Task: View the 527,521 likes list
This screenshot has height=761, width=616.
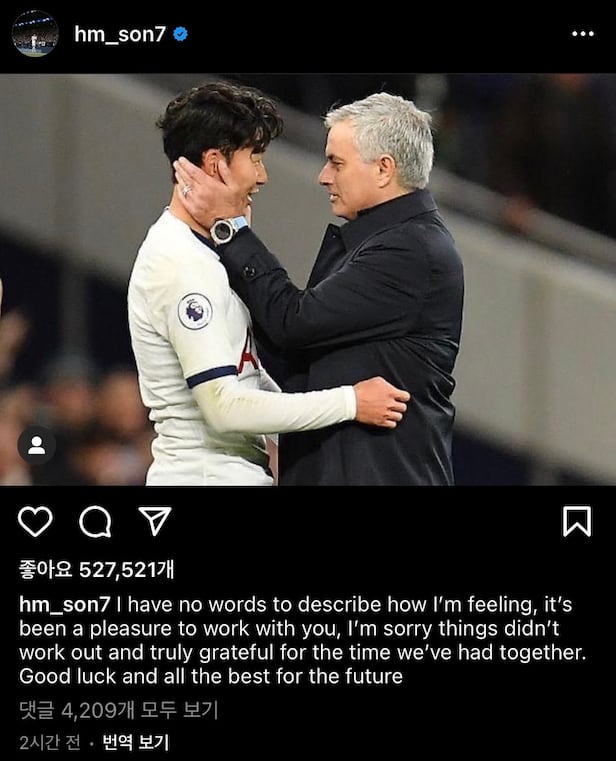Action: [97, 569]
